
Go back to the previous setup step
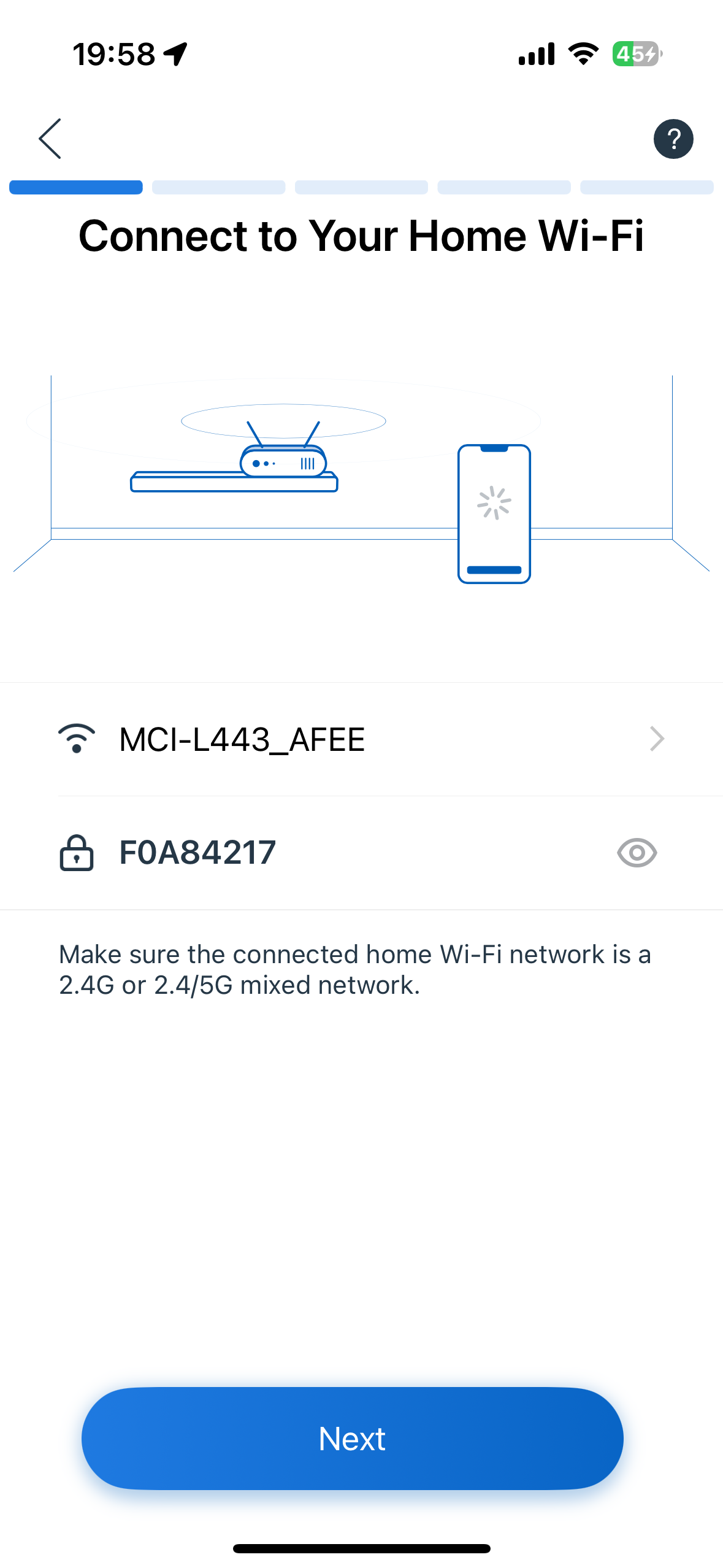(x=50, y=139)
